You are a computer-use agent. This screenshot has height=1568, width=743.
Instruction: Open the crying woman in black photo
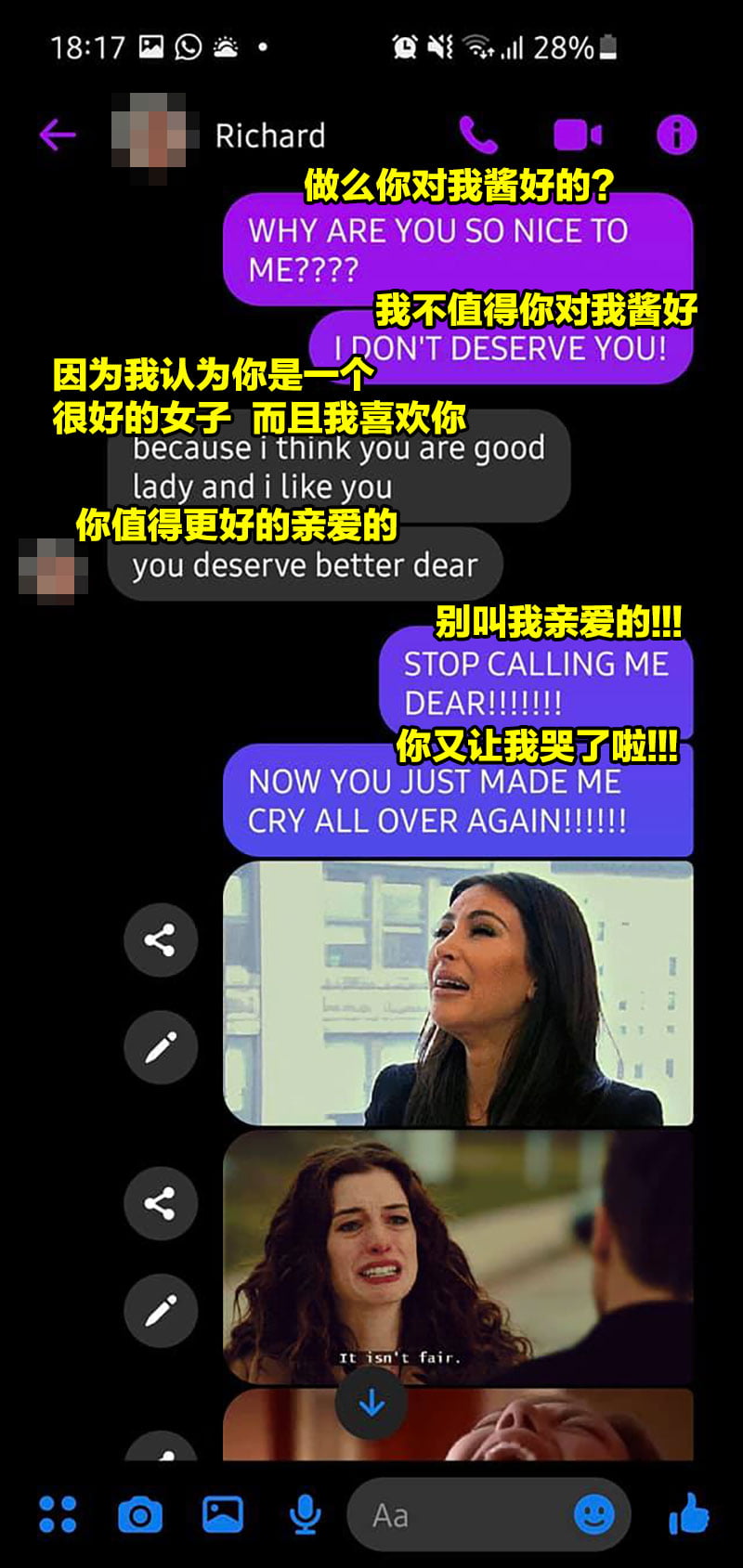click(458, 993)
